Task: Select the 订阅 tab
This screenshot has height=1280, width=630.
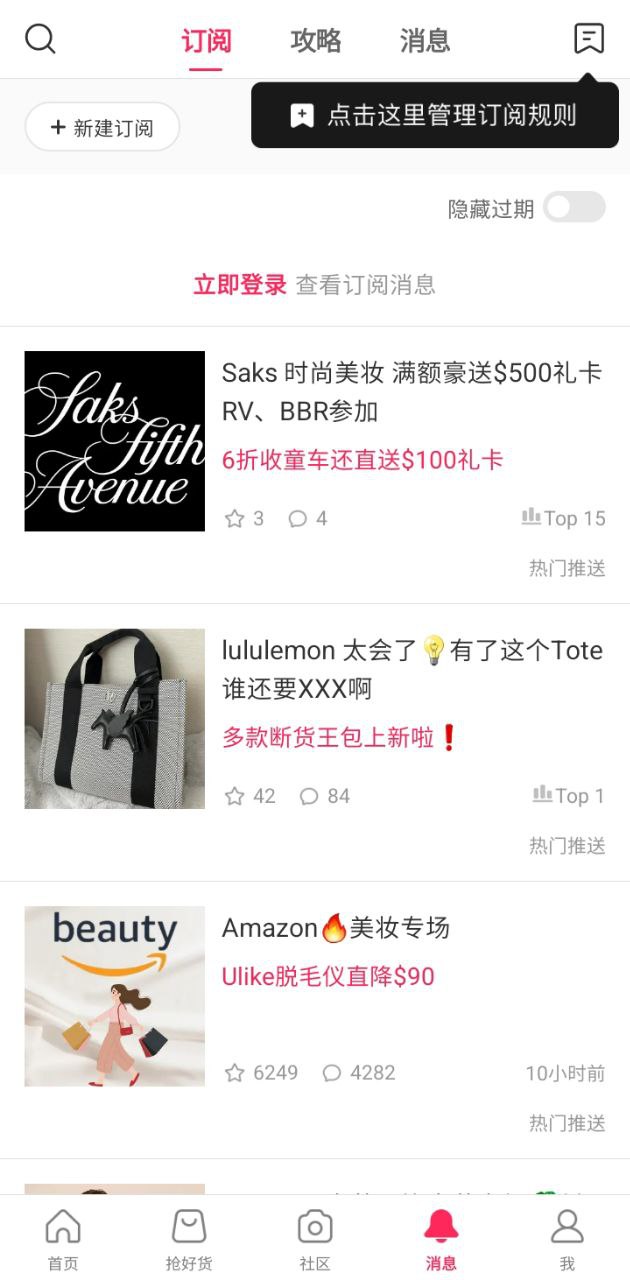Action: (206, 41)
